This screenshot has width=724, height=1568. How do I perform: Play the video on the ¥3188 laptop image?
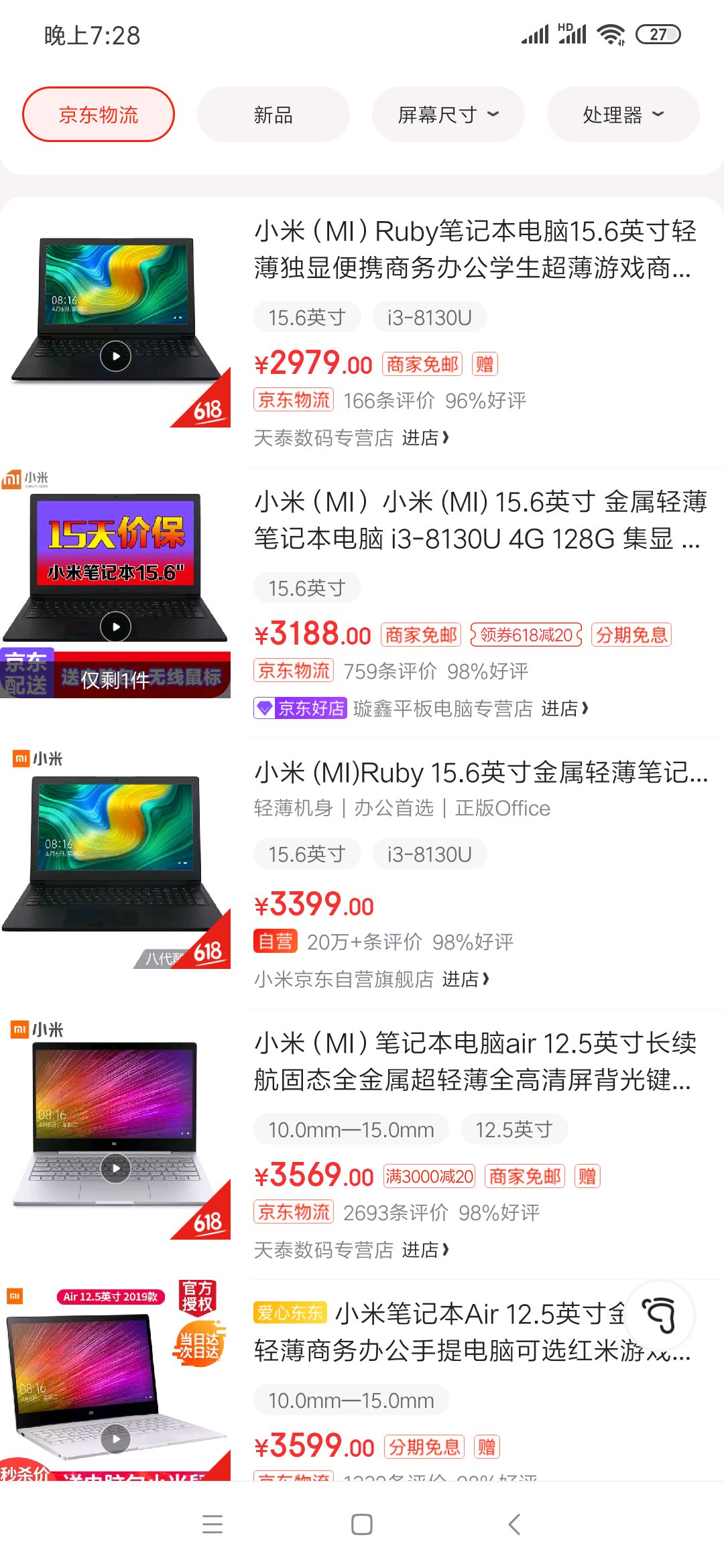(115, 627)
